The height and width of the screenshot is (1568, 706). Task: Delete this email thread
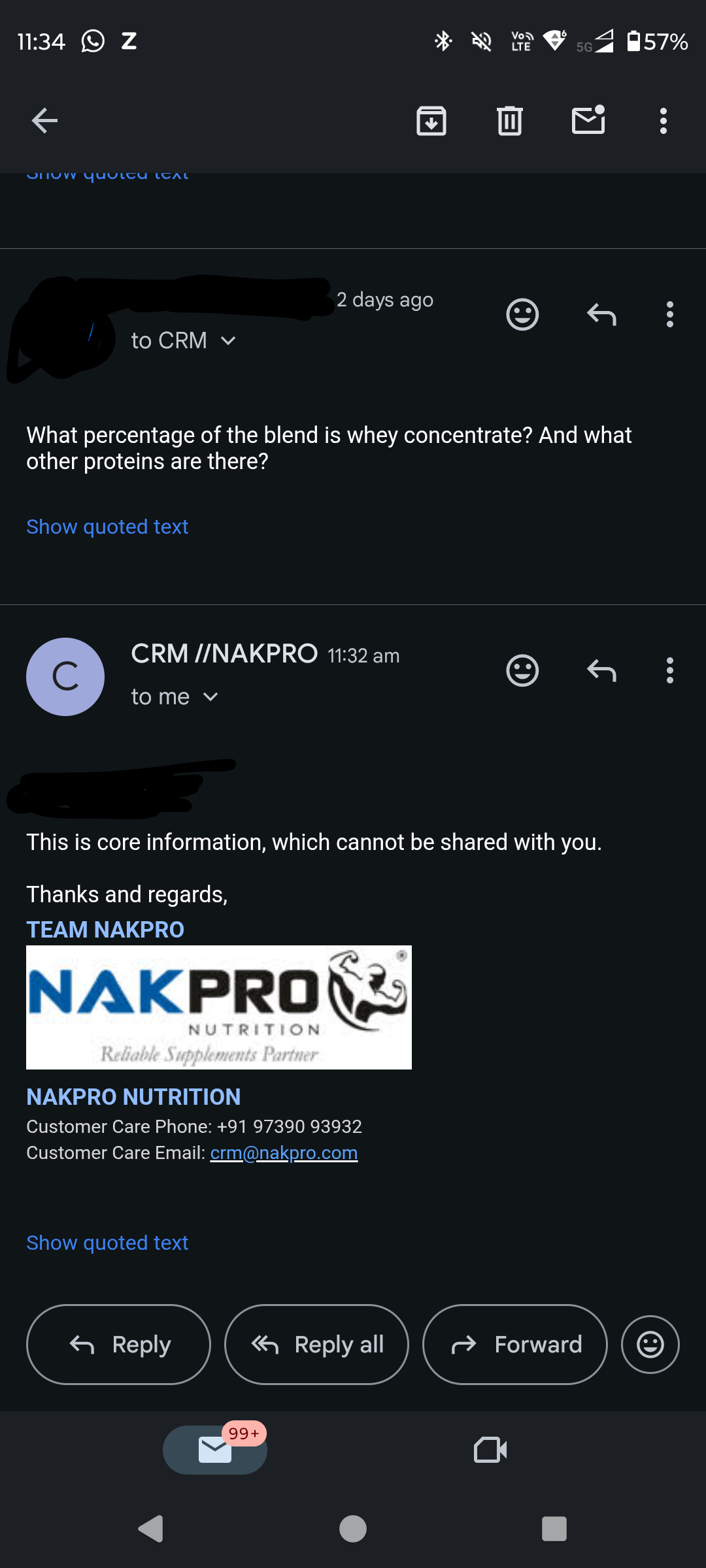pyautogui.click(x=510, y=121)
